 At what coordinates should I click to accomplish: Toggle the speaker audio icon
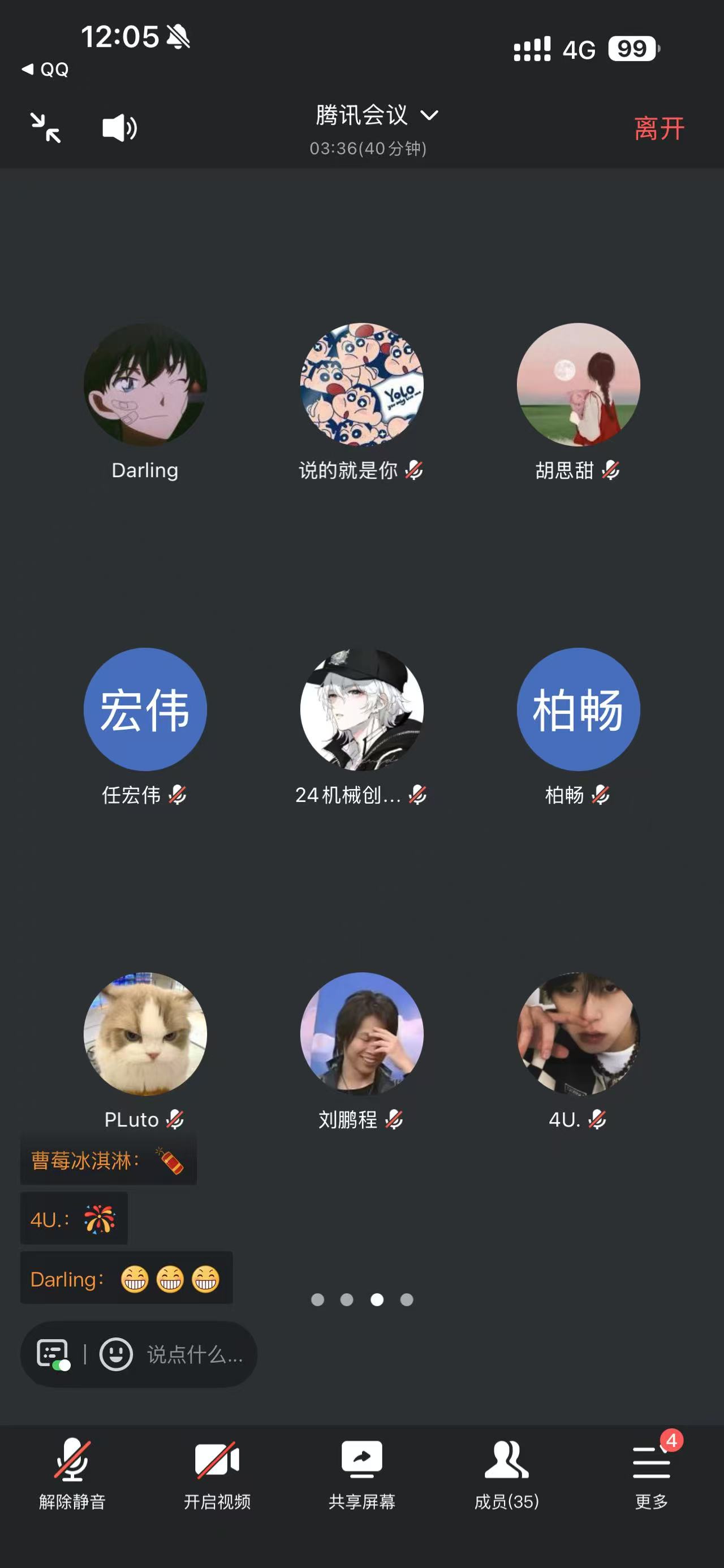(119, 128)
